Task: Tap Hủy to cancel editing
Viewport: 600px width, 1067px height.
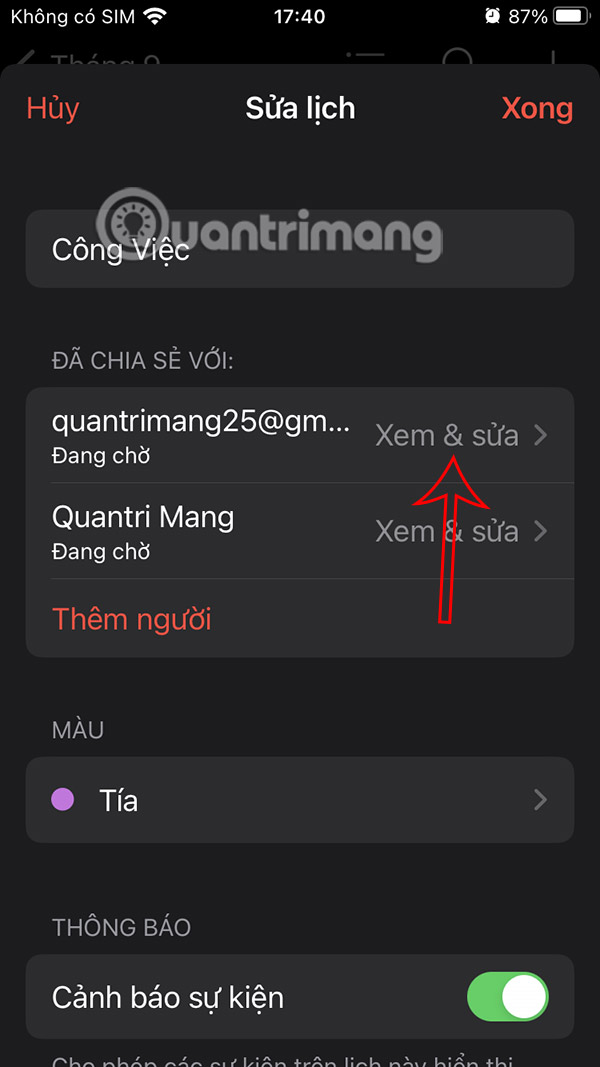Action: pos(52,108)
